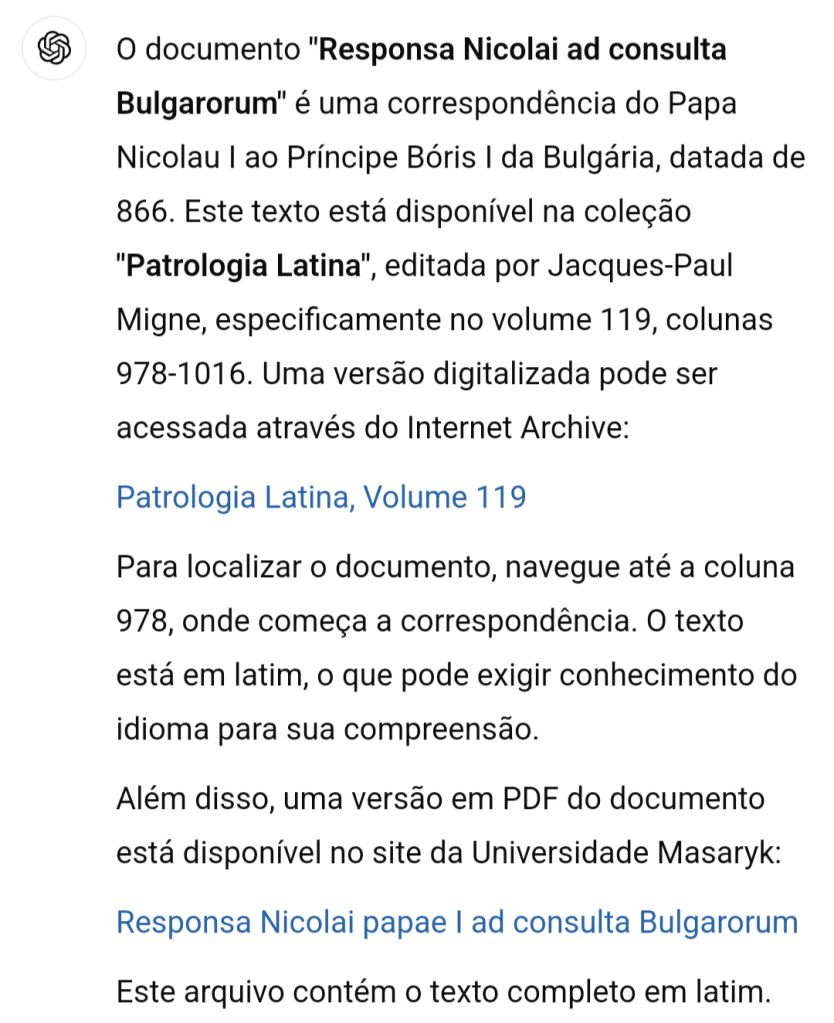
Task: Open the Patrologia Latina, Volume 119 link
Action: coord(321,497)
